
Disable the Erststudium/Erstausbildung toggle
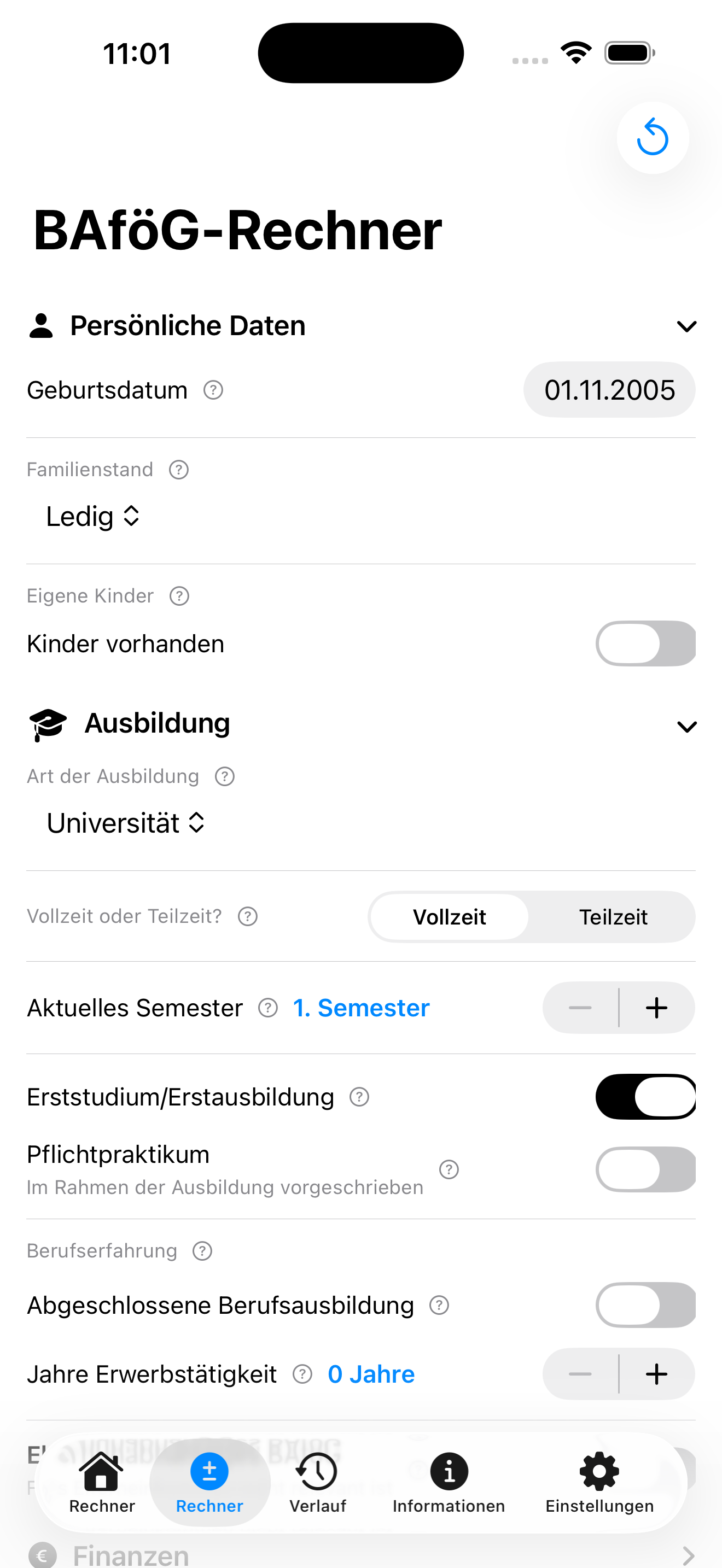click(x=645, y=1096)
